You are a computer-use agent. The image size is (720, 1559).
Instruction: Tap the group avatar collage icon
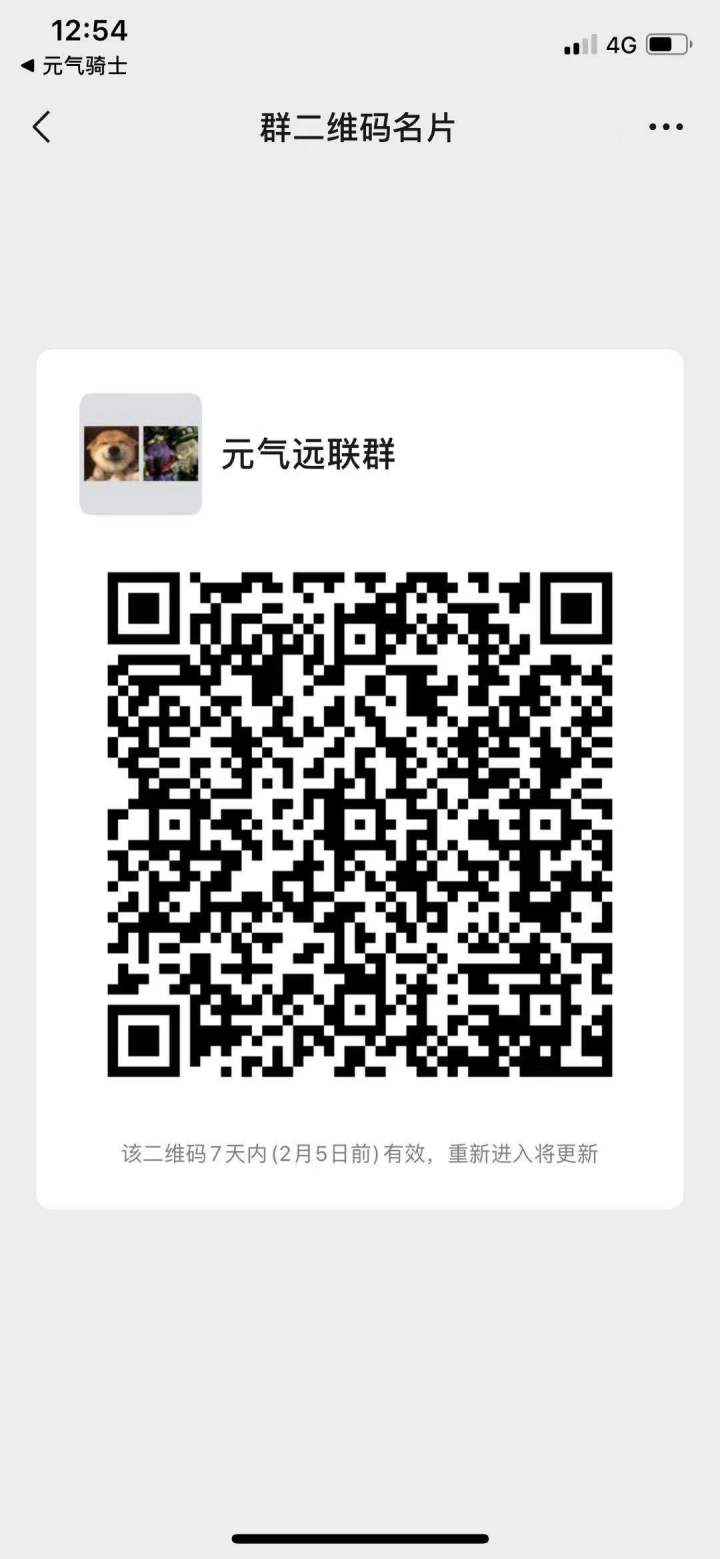pos(140,451)
